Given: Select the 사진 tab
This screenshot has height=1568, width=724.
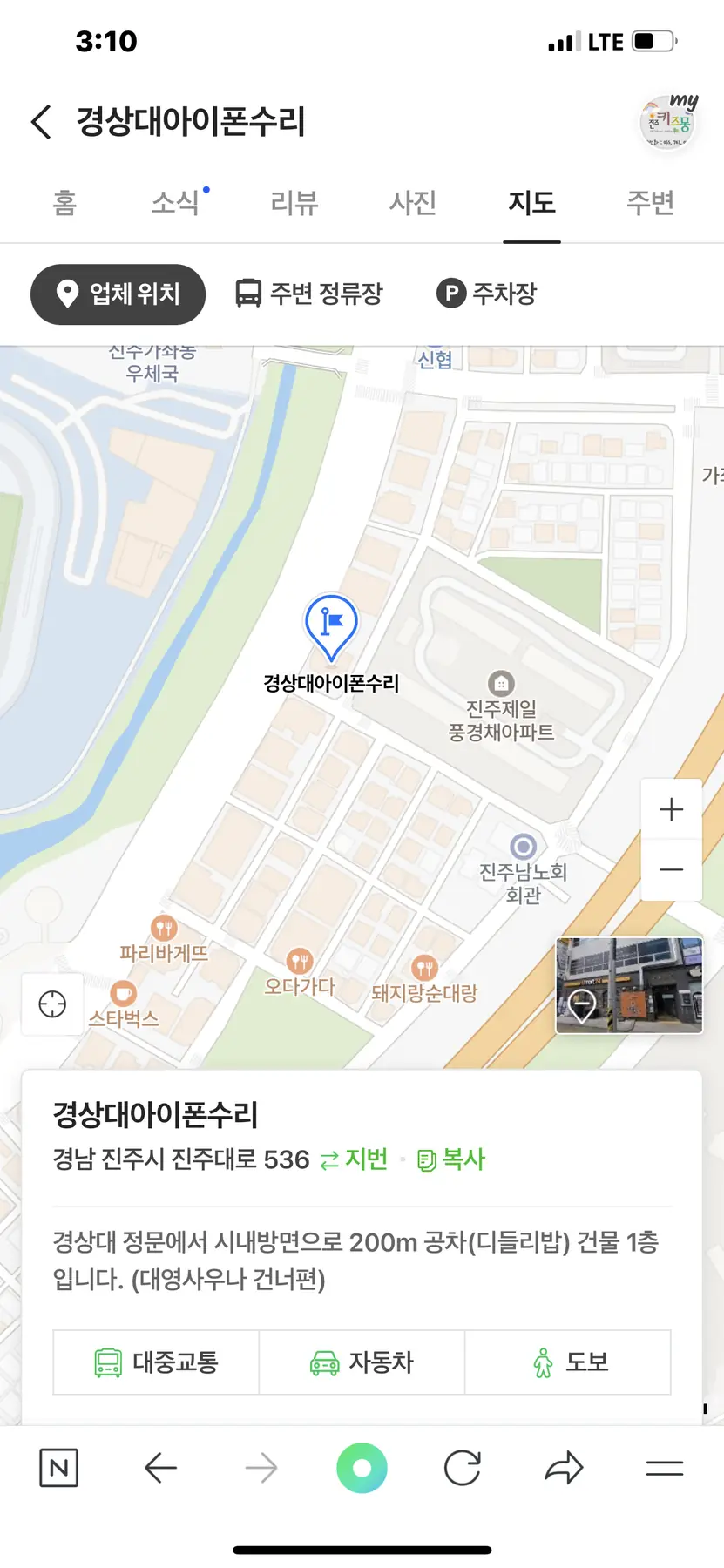Looking at the screenshot, I should coord(413,203).
